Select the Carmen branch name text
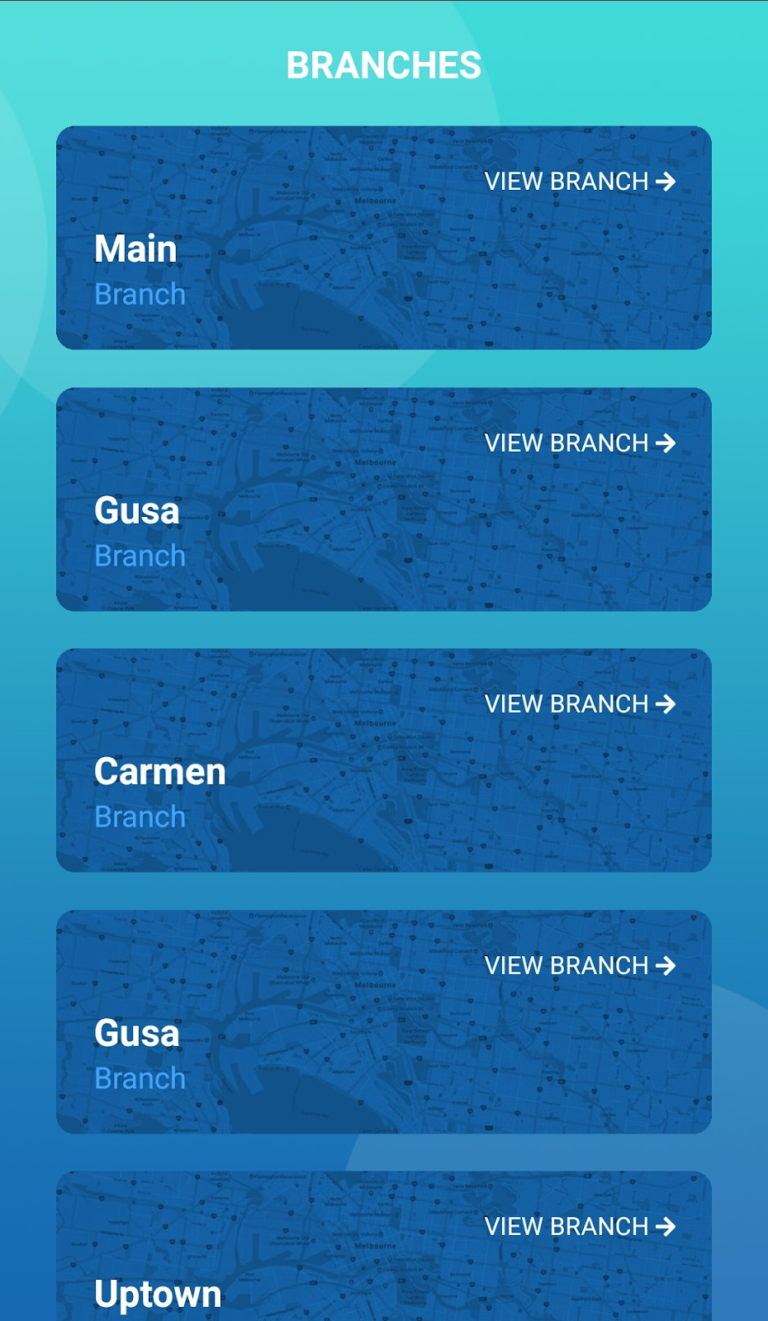This screenshot has height=1321, width=768. [x=159, y=771]
